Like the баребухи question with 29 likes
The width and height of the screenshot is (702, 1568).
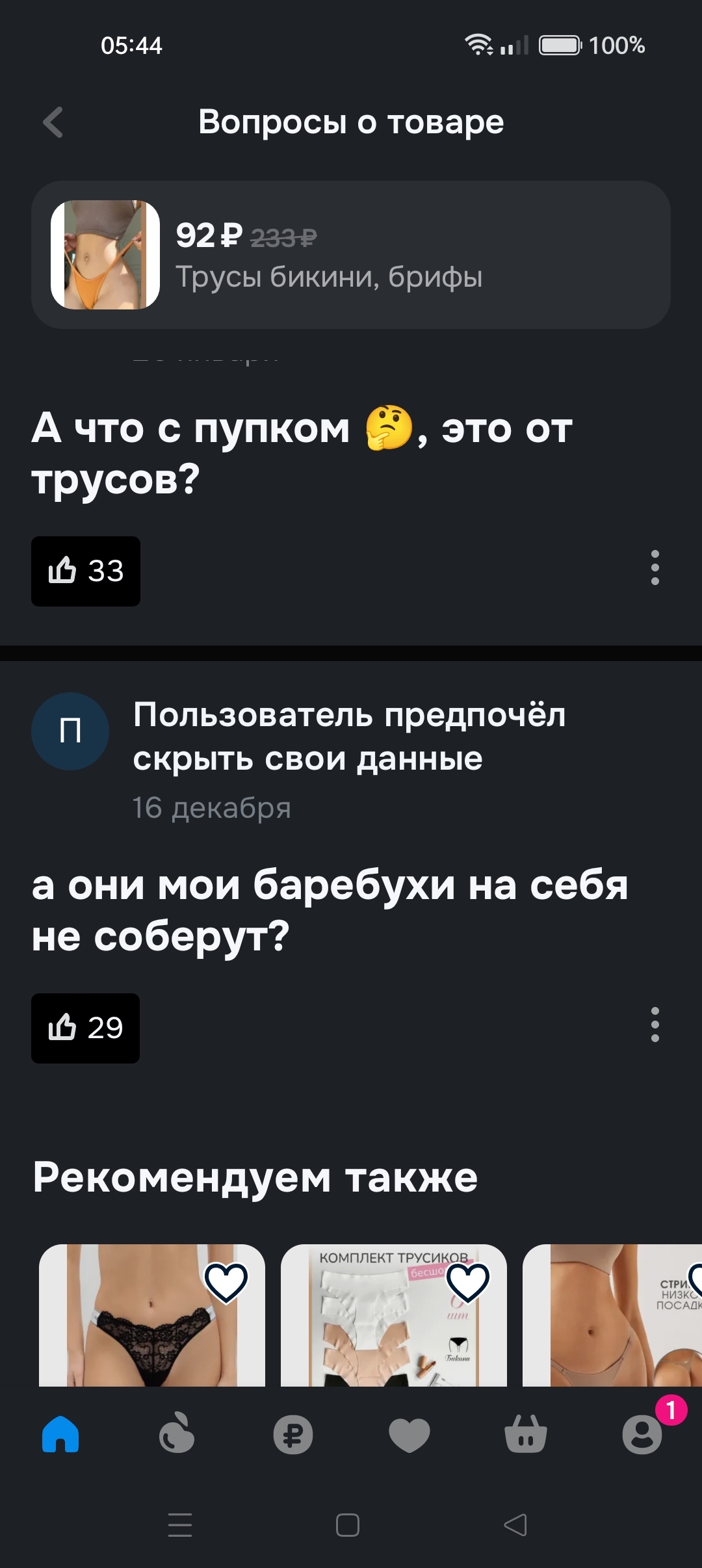[x=86, y=1028]
